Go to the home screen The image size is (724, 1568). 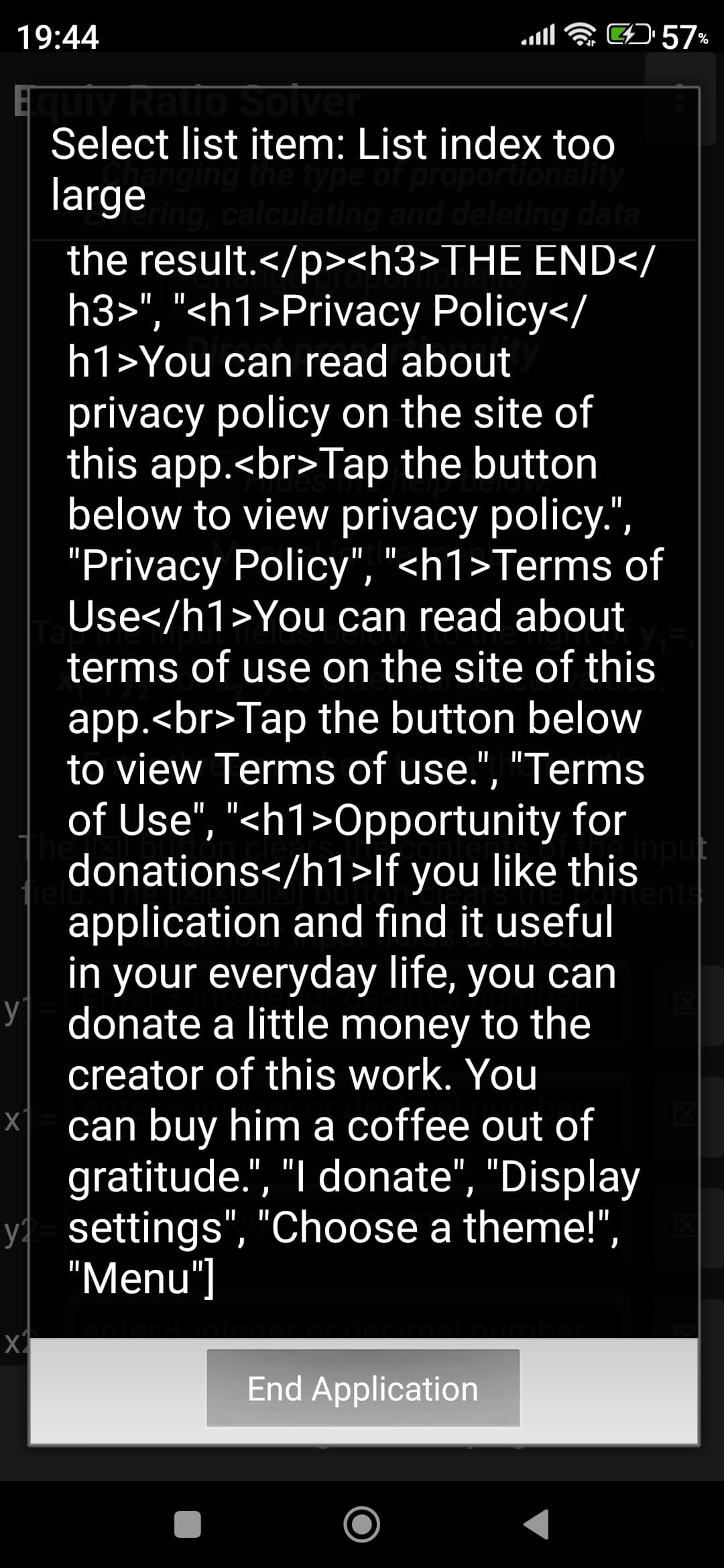[362, 1524]
